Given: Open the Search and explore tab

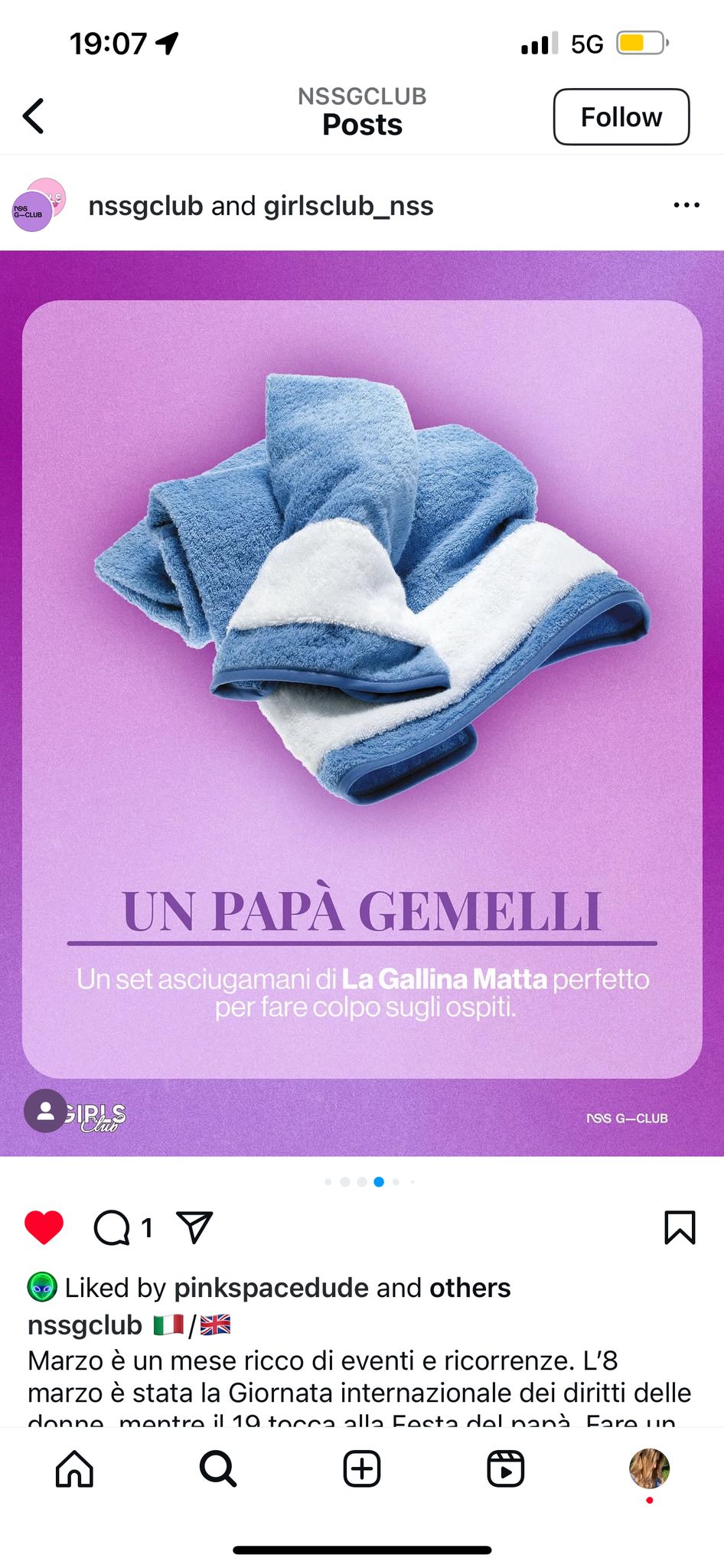Looking at the screenshot, I should pos(218,1469).
